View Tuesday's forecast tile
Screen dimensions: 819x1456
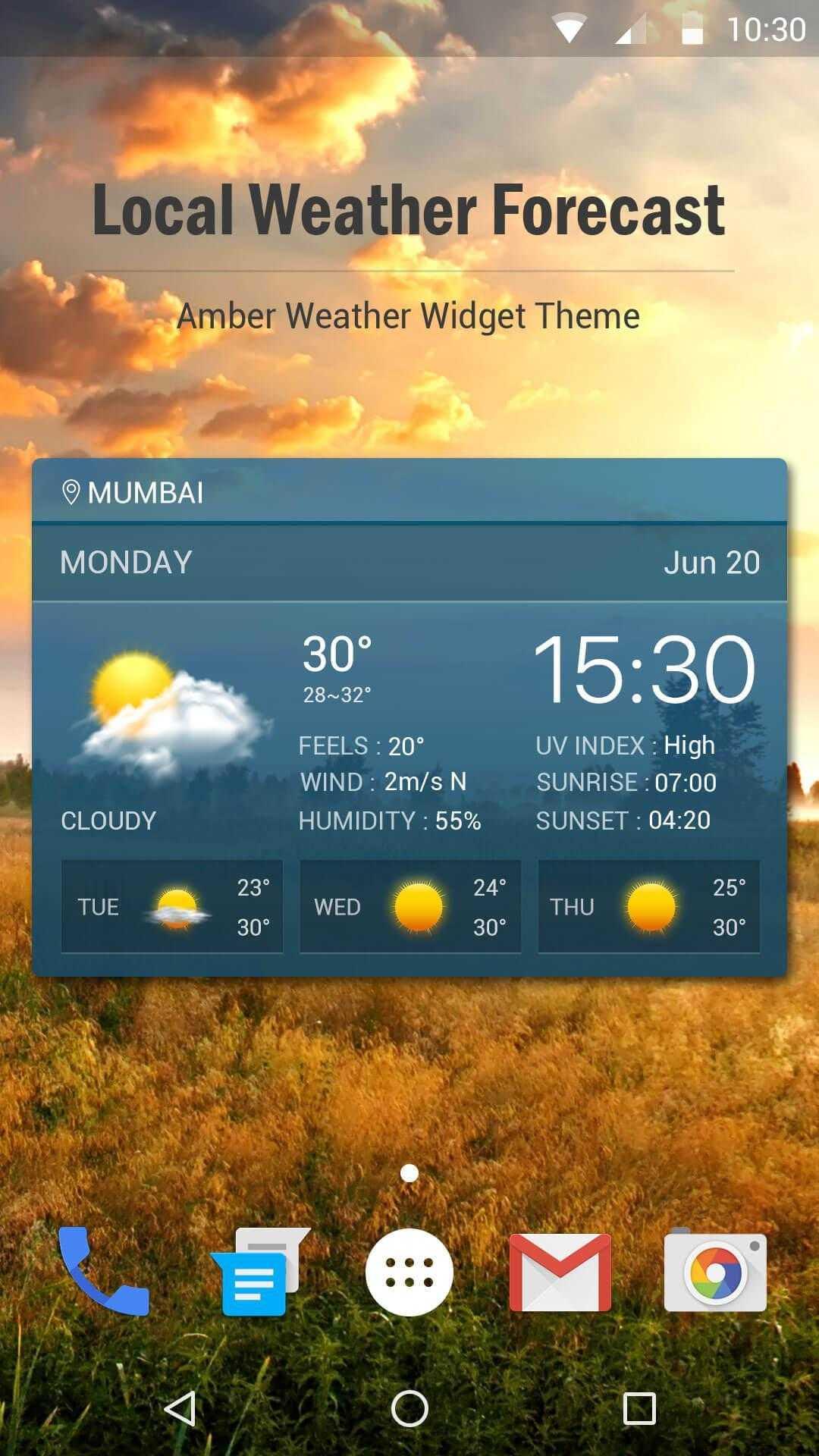[x=172, y=907]
